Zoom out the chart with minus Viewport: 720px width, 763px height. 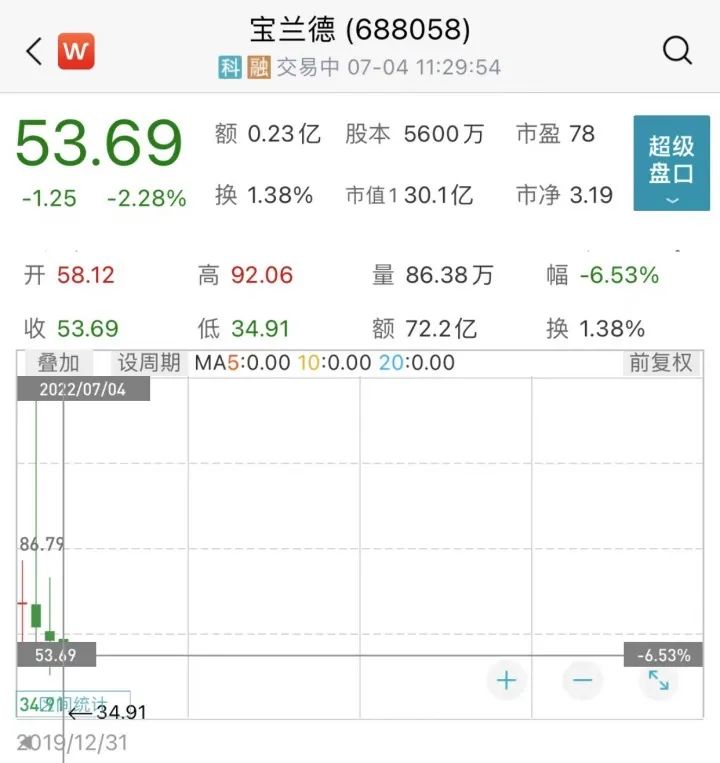point(583,681)
